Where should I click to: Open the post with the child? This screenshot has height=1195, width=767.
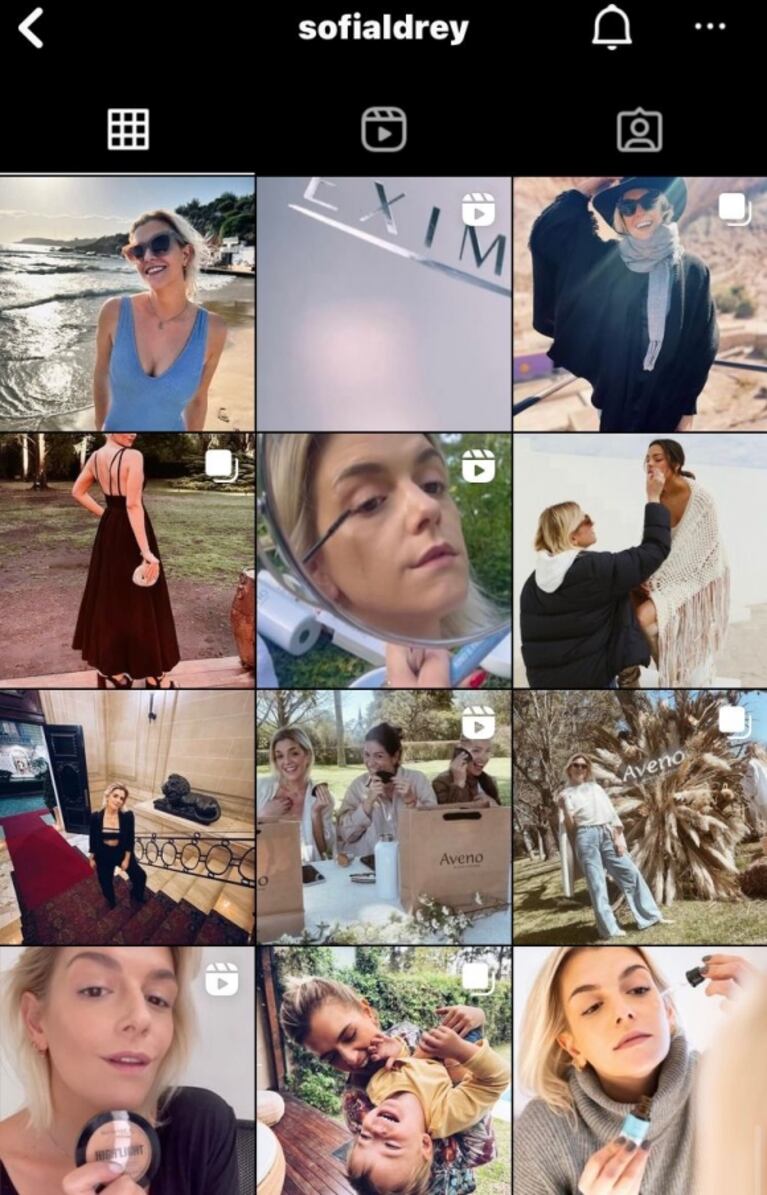tap(383, 1072)
